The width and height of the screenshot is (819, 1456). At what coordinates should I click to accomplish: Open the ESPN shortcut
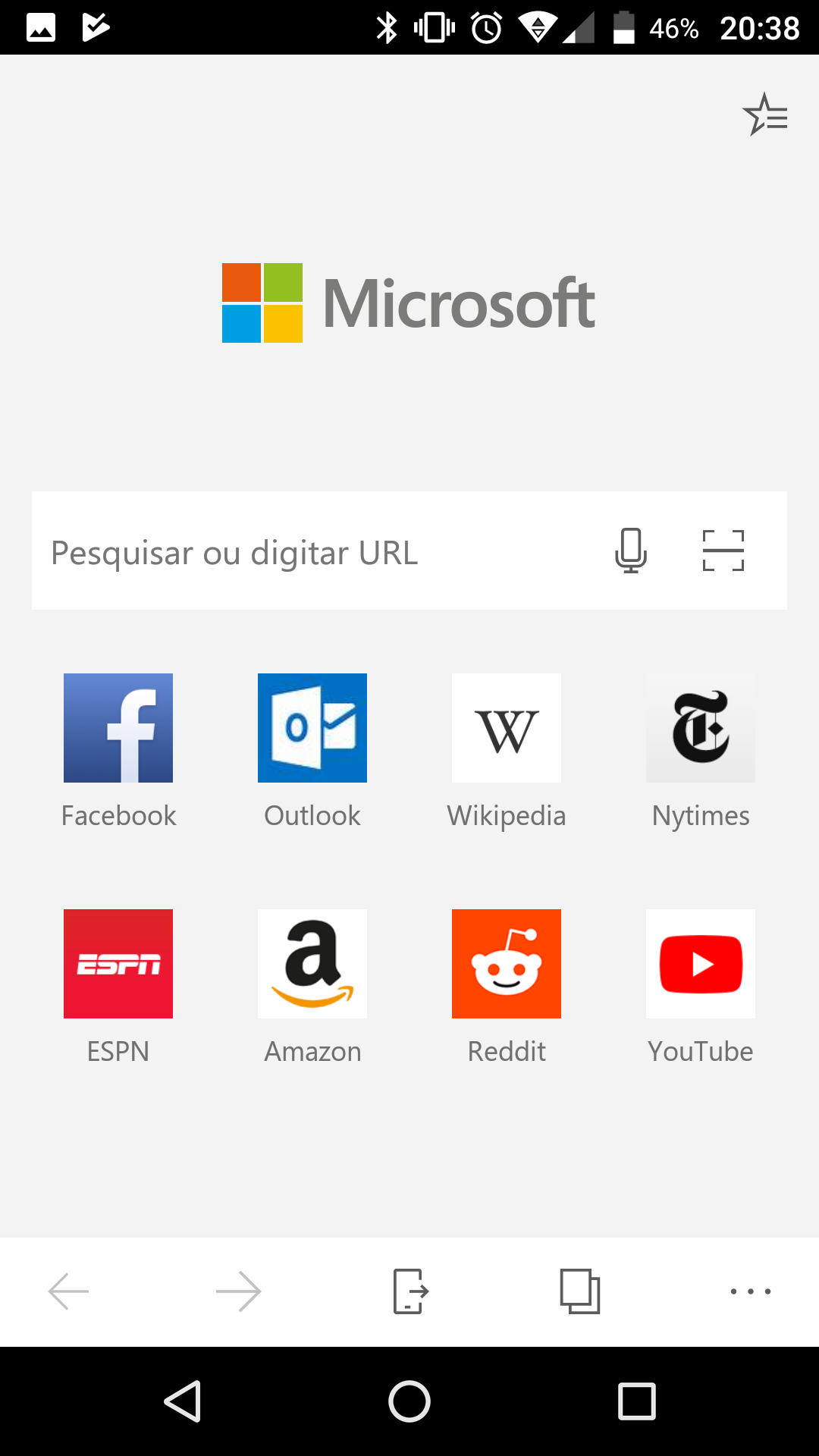pos(118,965)
